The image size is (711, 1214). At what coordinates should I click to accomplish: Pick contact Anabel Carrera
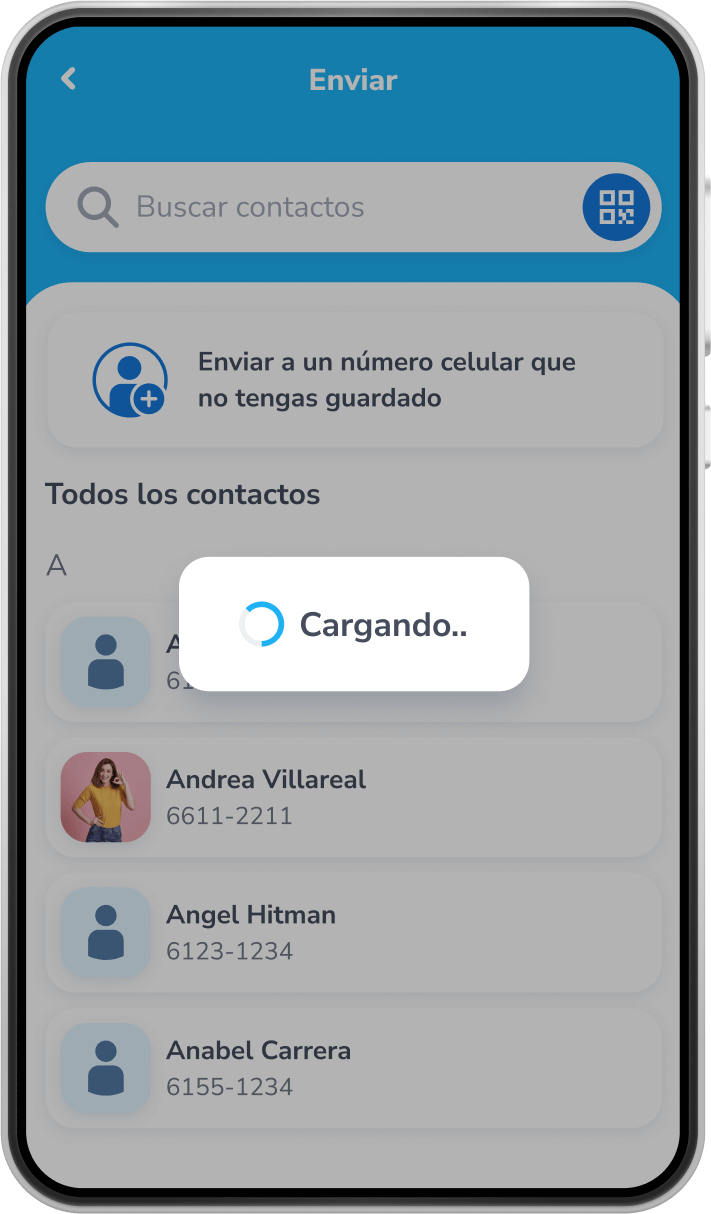click(354, 1068)
